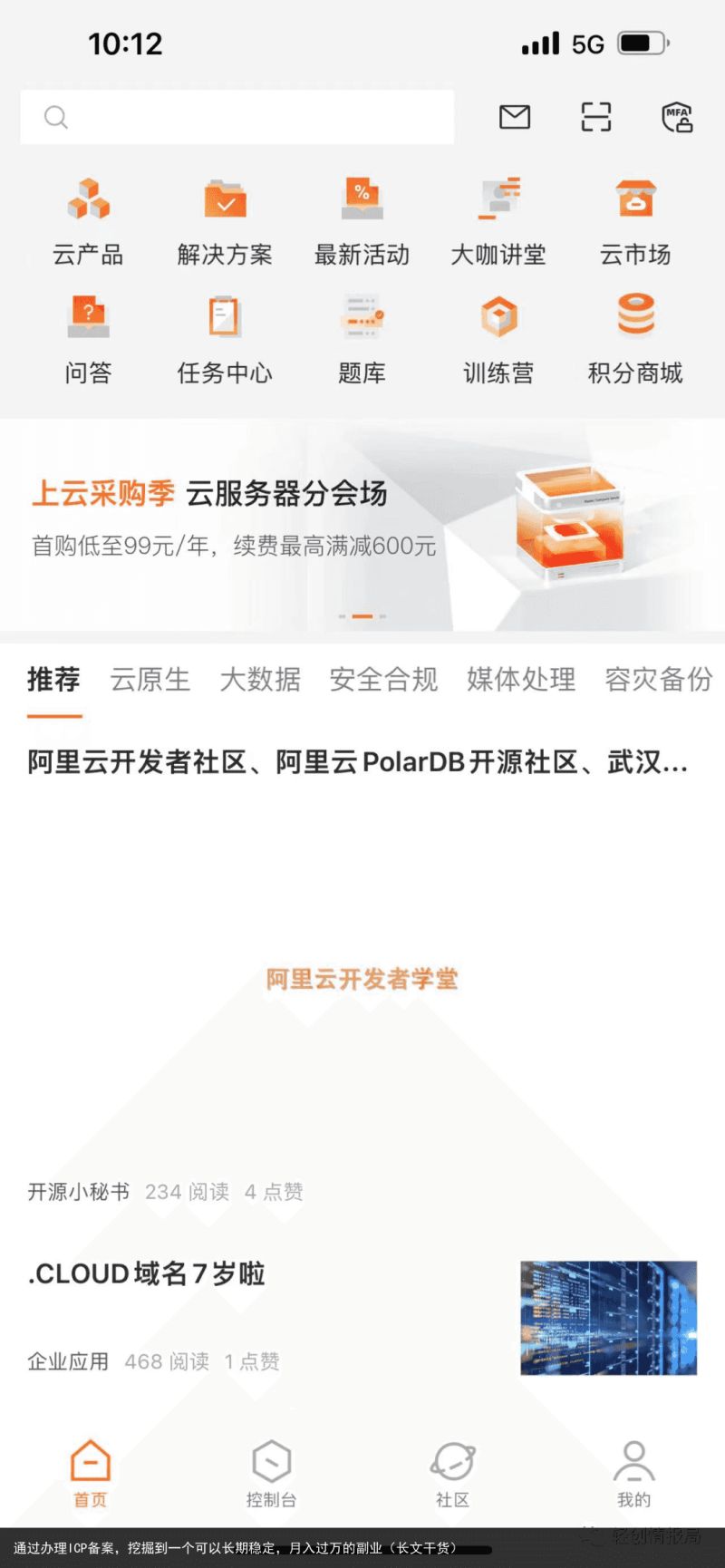This screenshot has width=725, height=1568.
Task: Go to 控制台 in bottom navigation
Action: click(271, 1474)
